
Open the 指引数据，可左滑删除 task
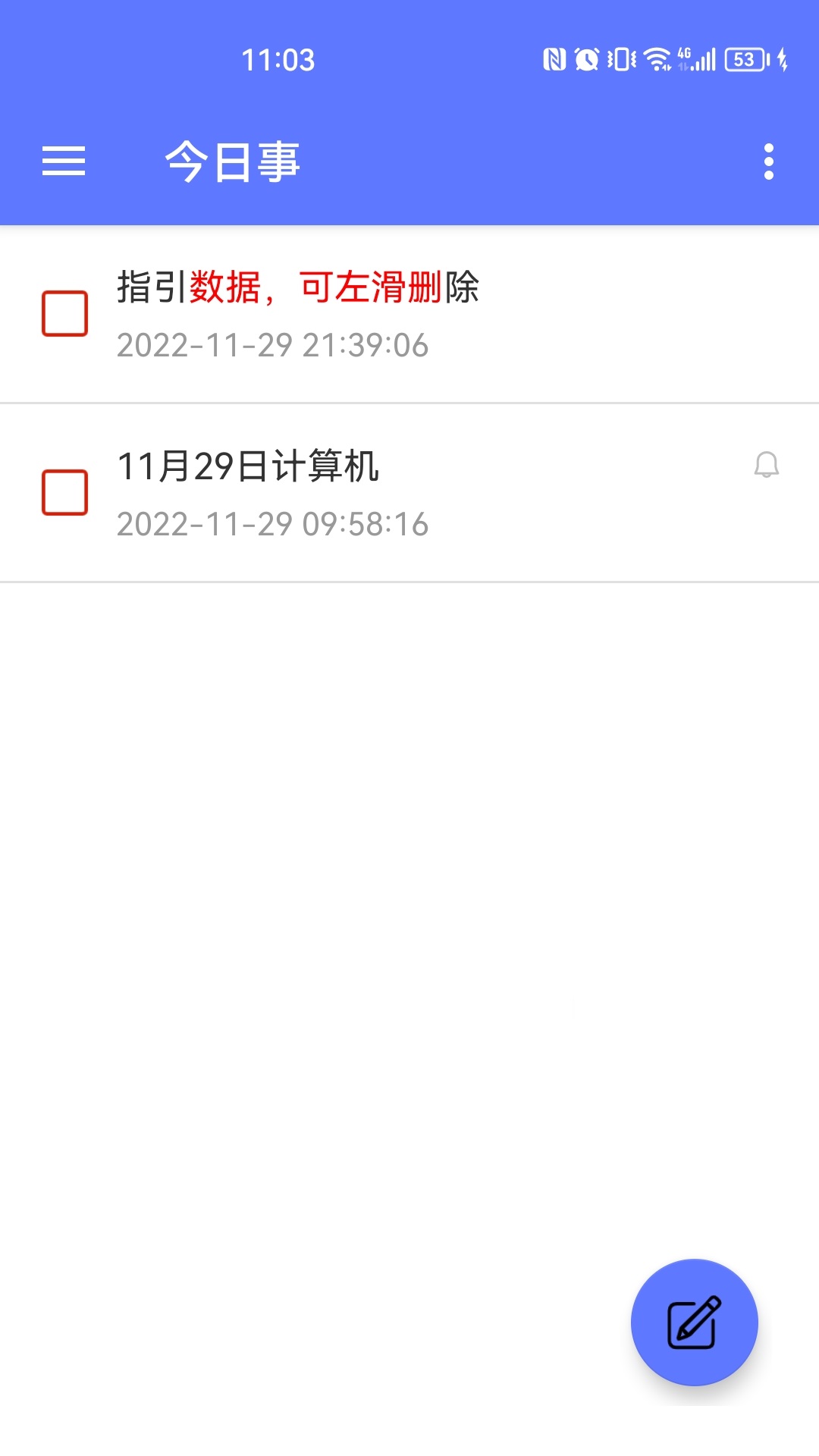409,315
